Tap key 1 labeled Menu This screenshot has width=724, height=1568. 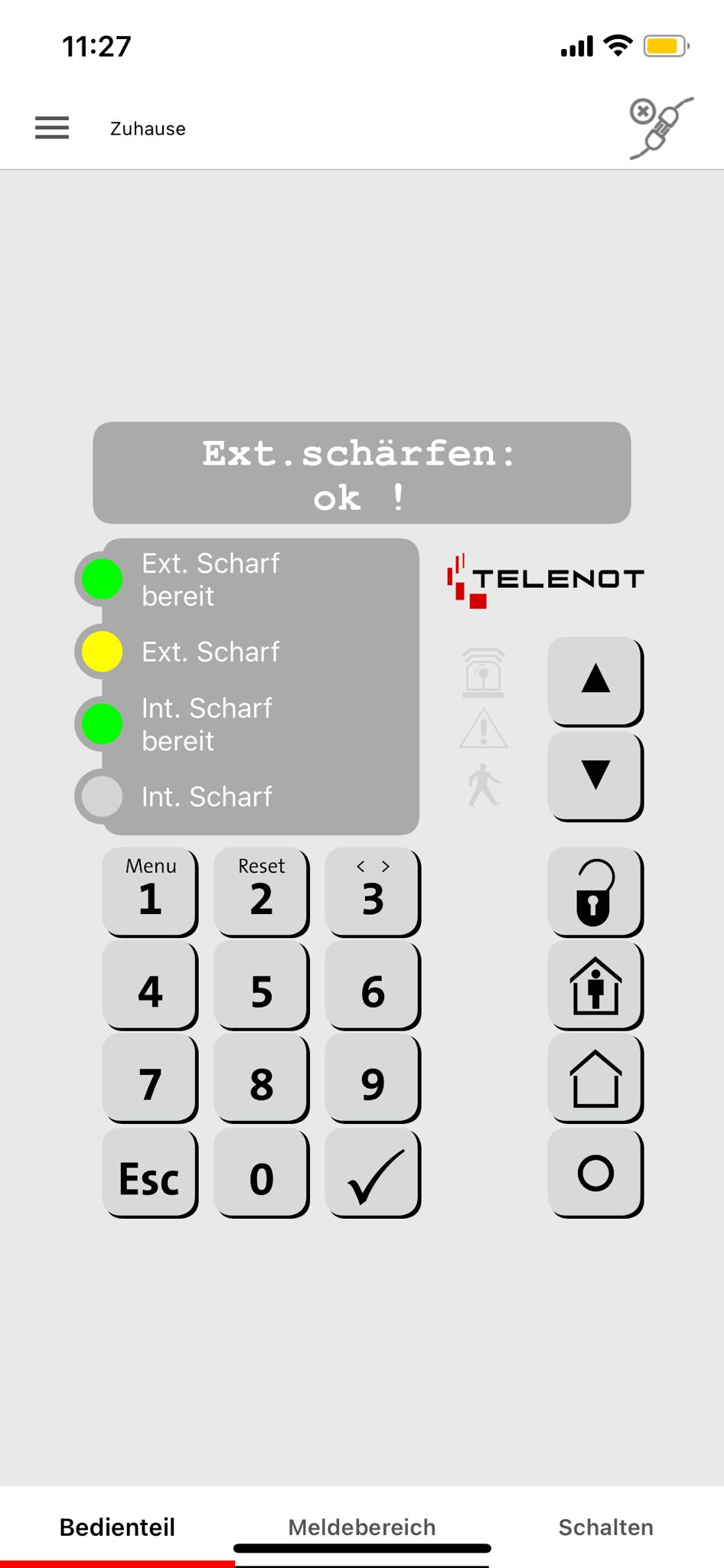click(x=150, y=891)
